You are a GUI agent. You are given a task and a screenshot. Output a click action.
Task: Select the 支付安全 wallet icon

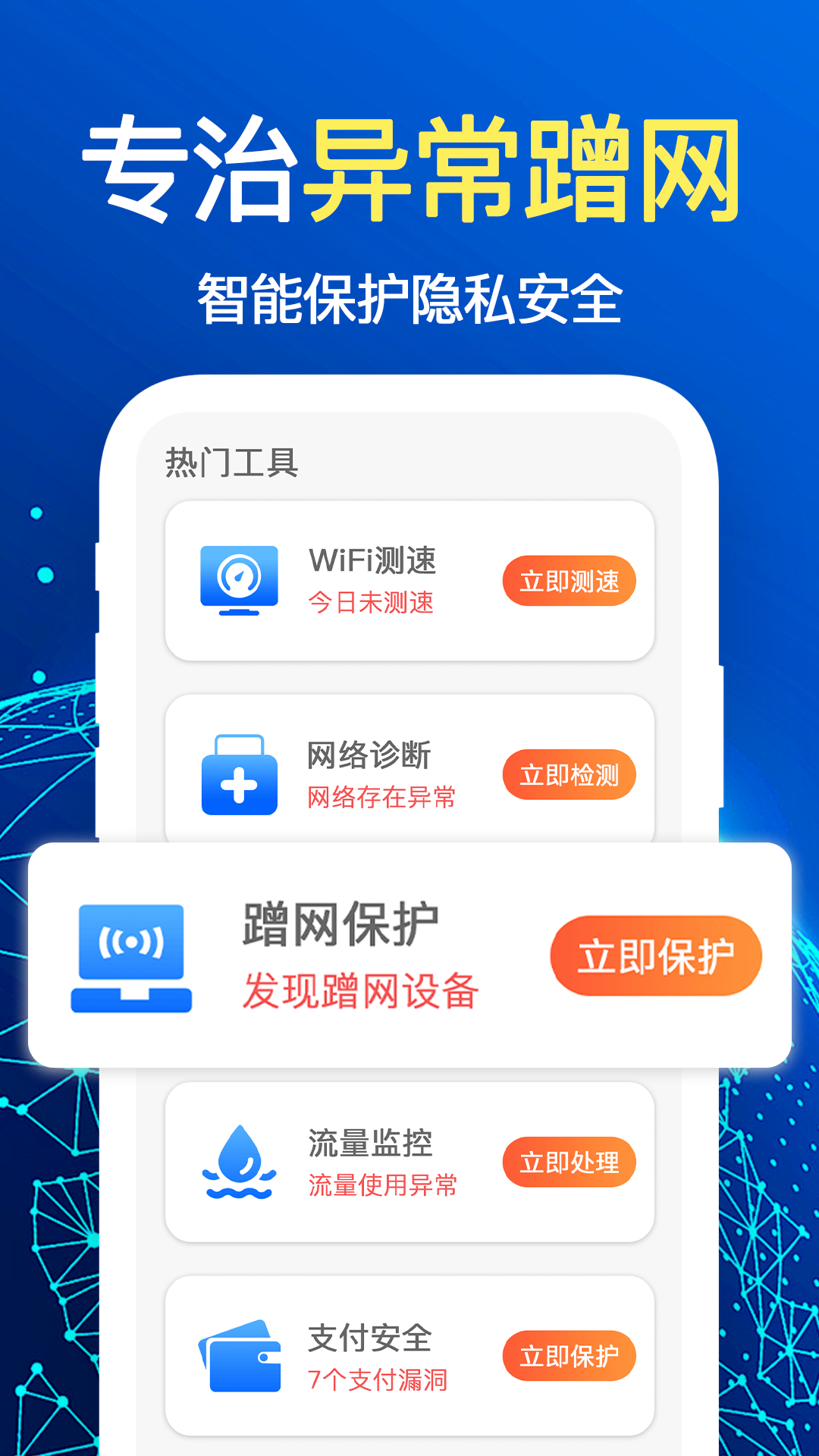[x=241, y=1357]
